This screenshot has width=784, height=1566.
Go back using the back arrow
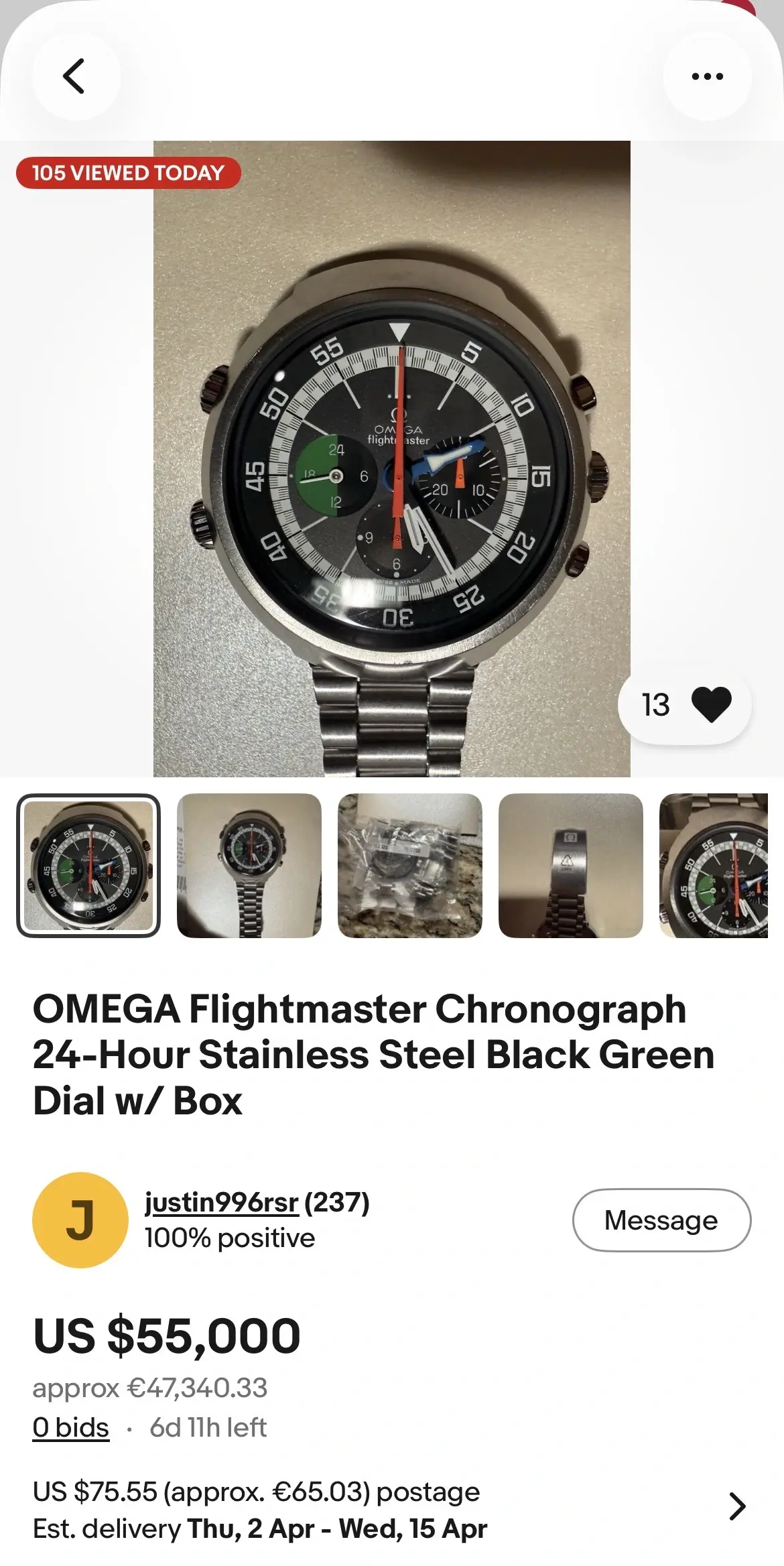75,76
